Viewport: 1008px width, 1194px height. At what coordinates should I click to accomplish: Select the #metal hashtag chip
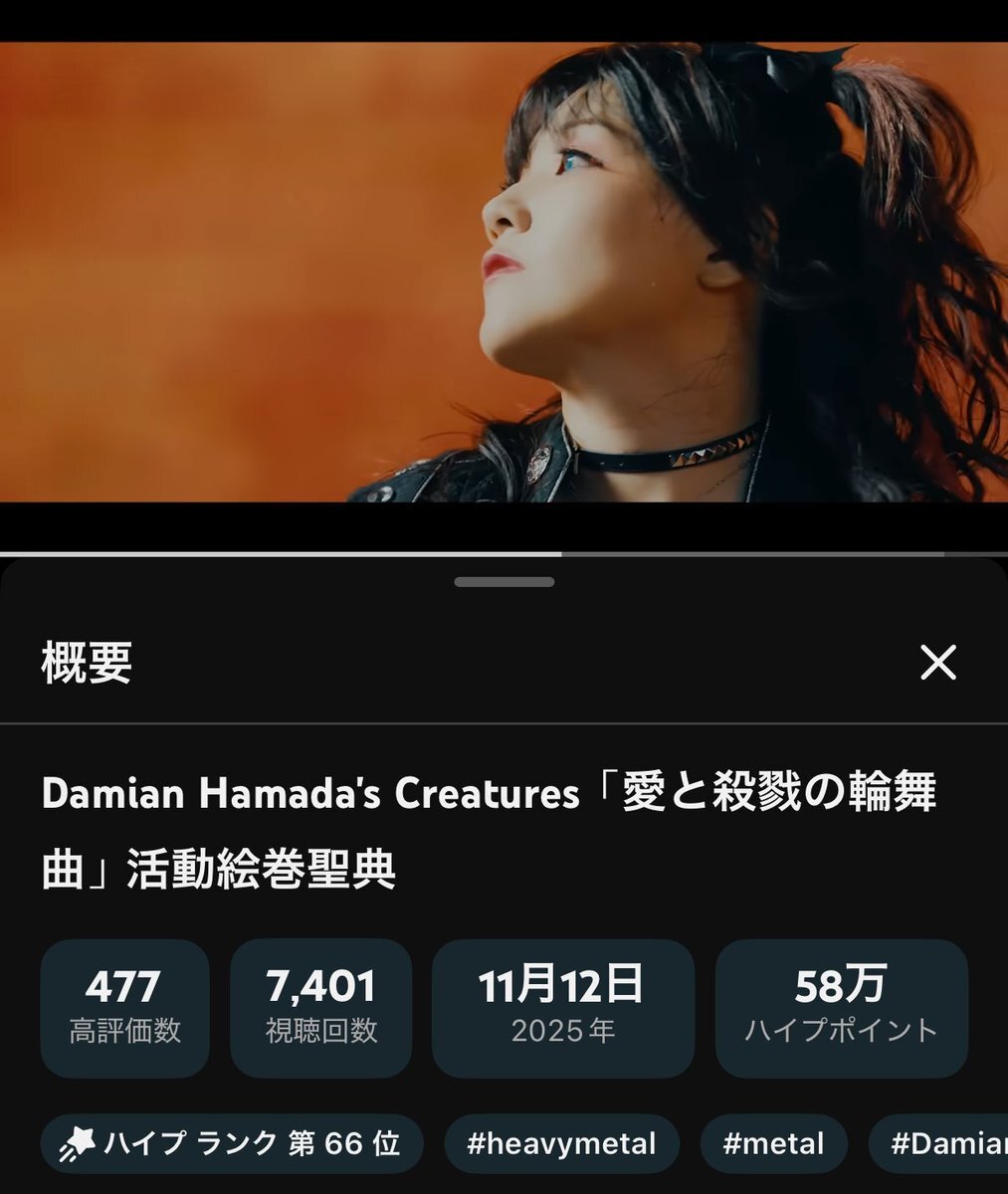click(773, 1143)
